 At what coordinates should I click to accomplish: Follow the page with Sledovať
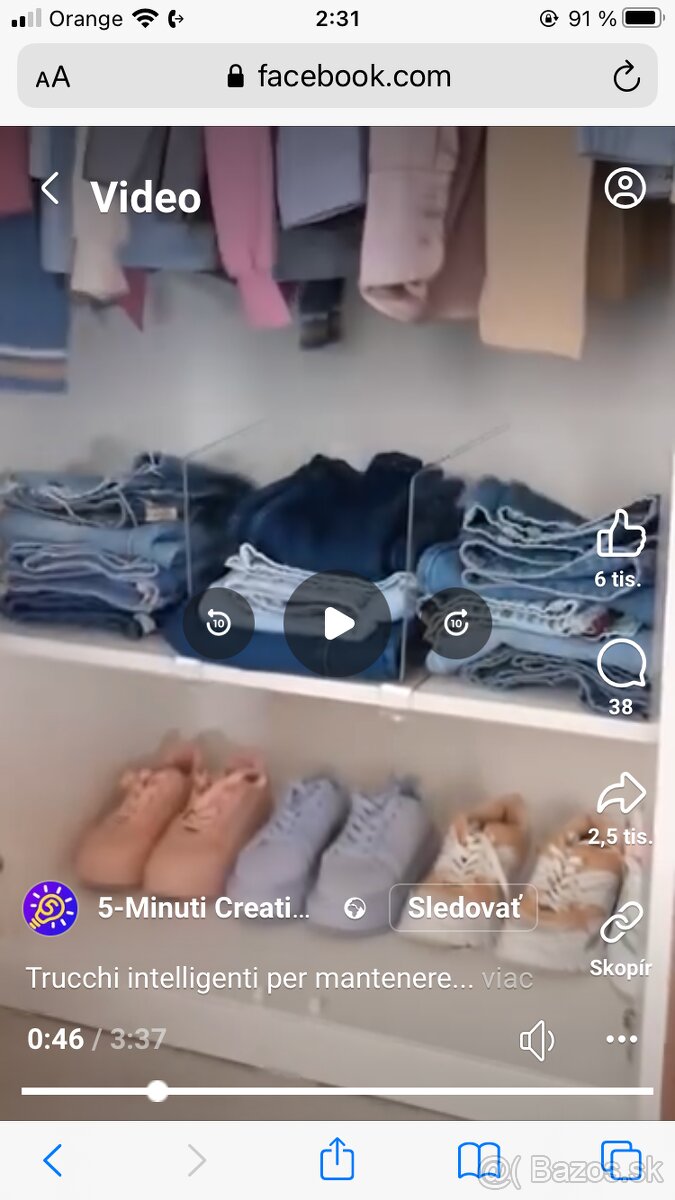[464, 908]
